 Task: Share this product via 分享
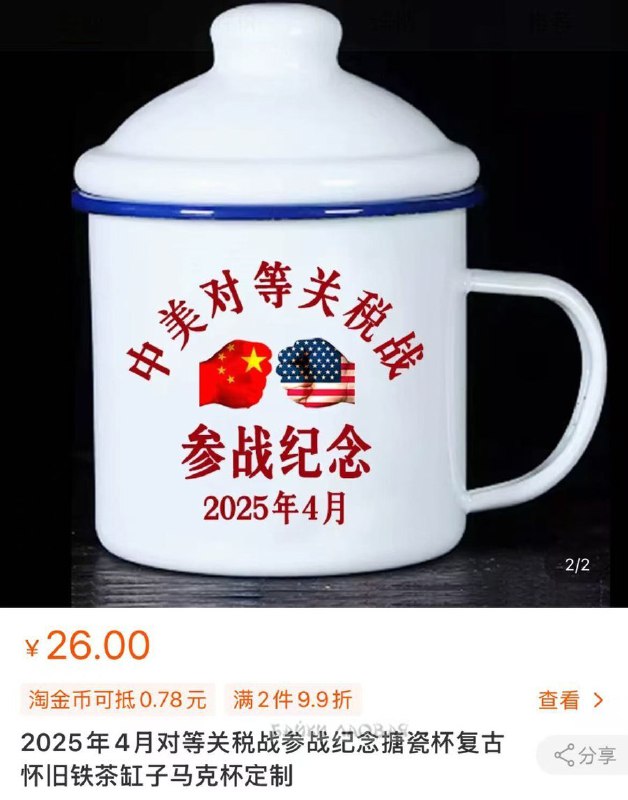click(x=588, y=756)
